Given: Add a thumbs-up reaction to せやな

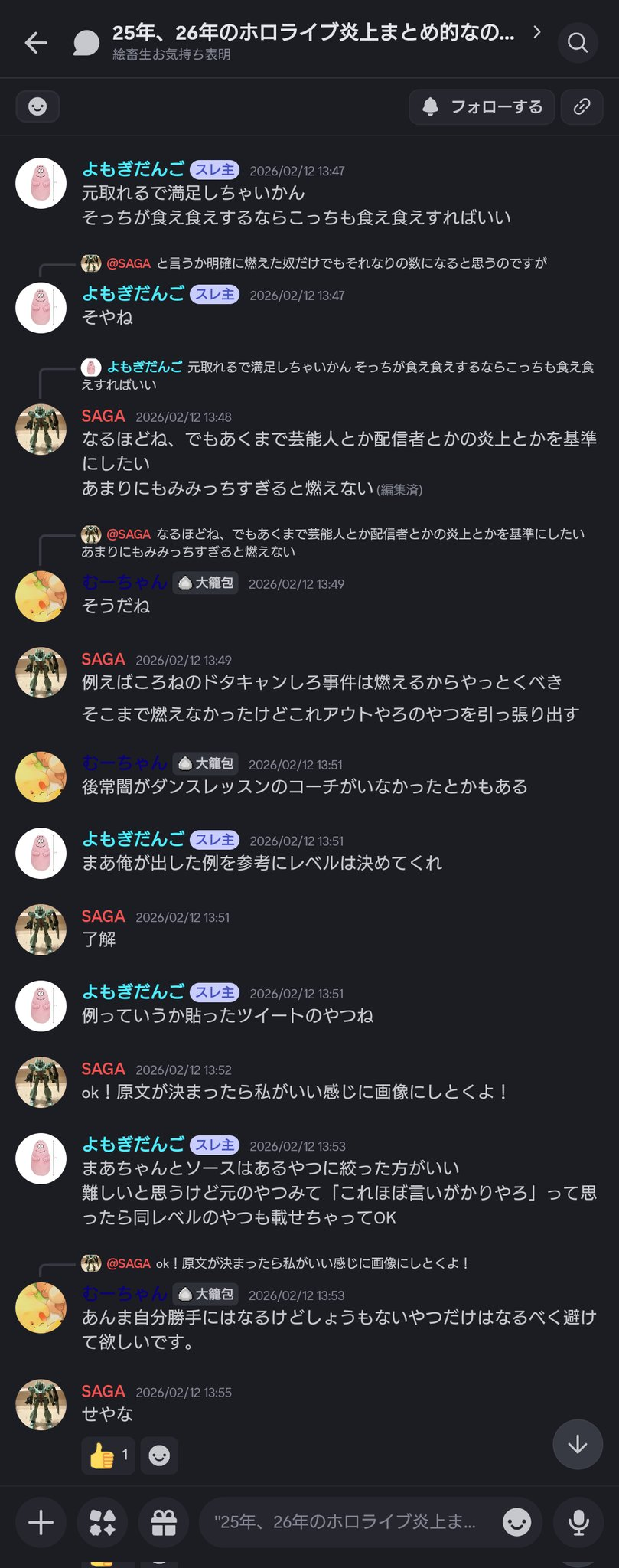Looking at the screenshot, I should [x=108, y=1455].
